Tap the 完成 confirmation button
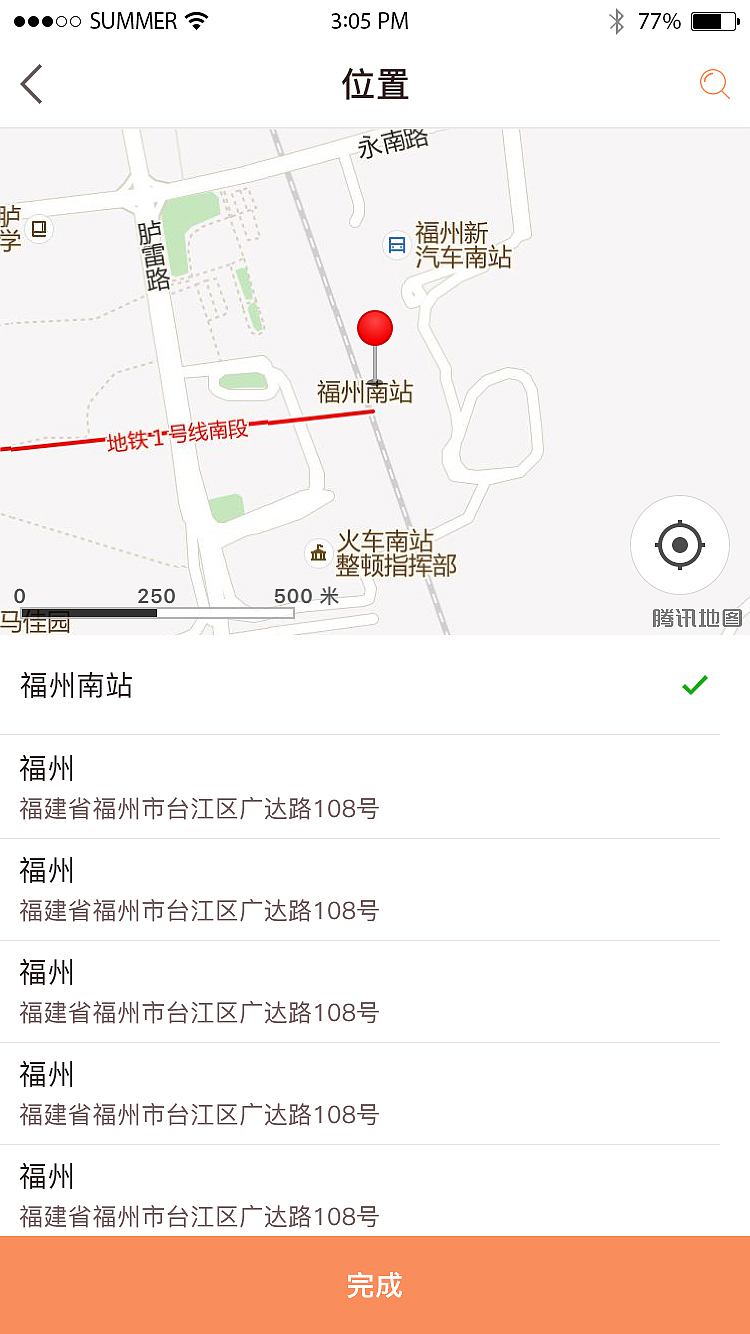 click(x=375, y=1287)
